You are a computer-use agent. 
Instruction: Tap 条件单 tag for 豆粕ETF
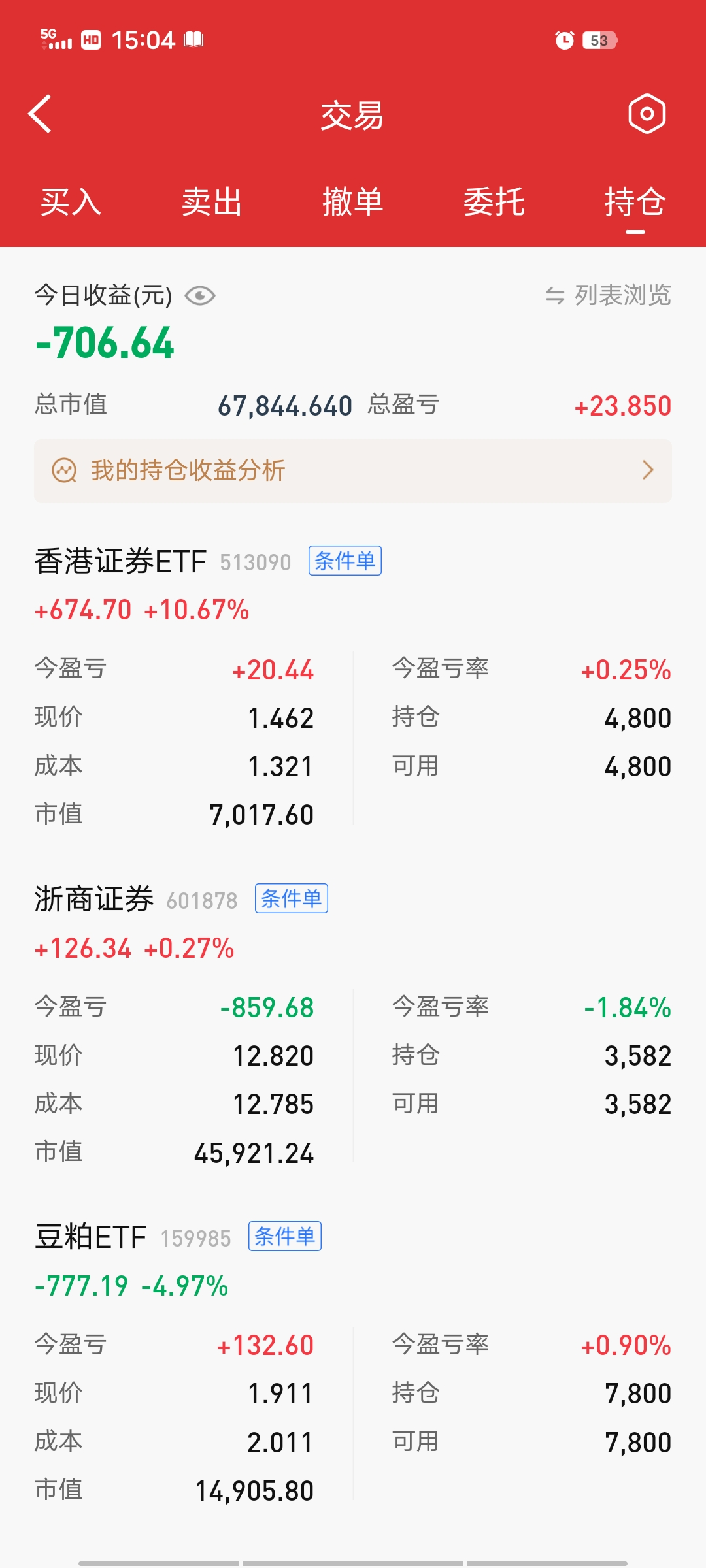click(x=284, y=1236)
